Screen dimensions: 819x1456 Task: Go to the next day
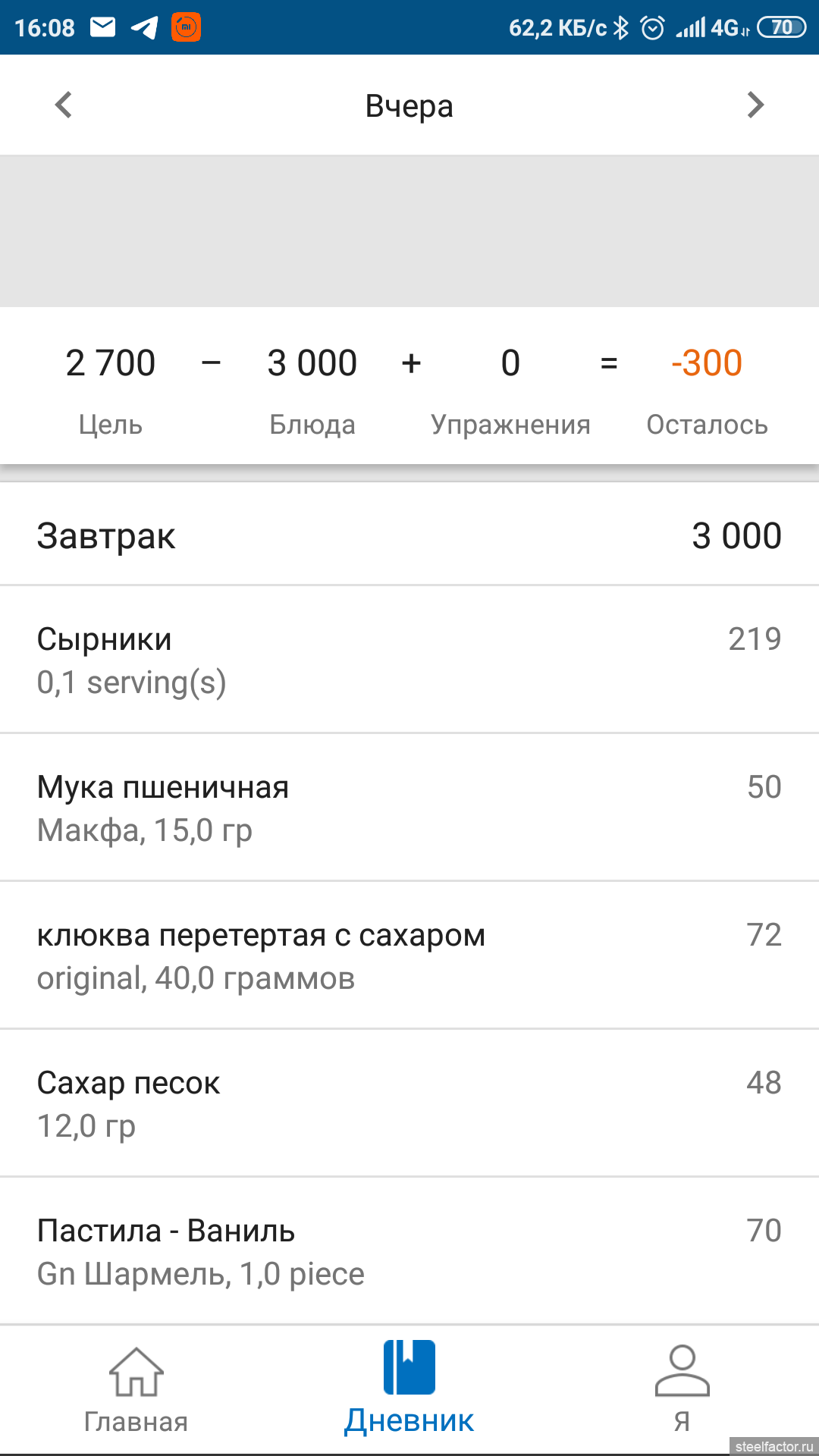click(755, 105)
